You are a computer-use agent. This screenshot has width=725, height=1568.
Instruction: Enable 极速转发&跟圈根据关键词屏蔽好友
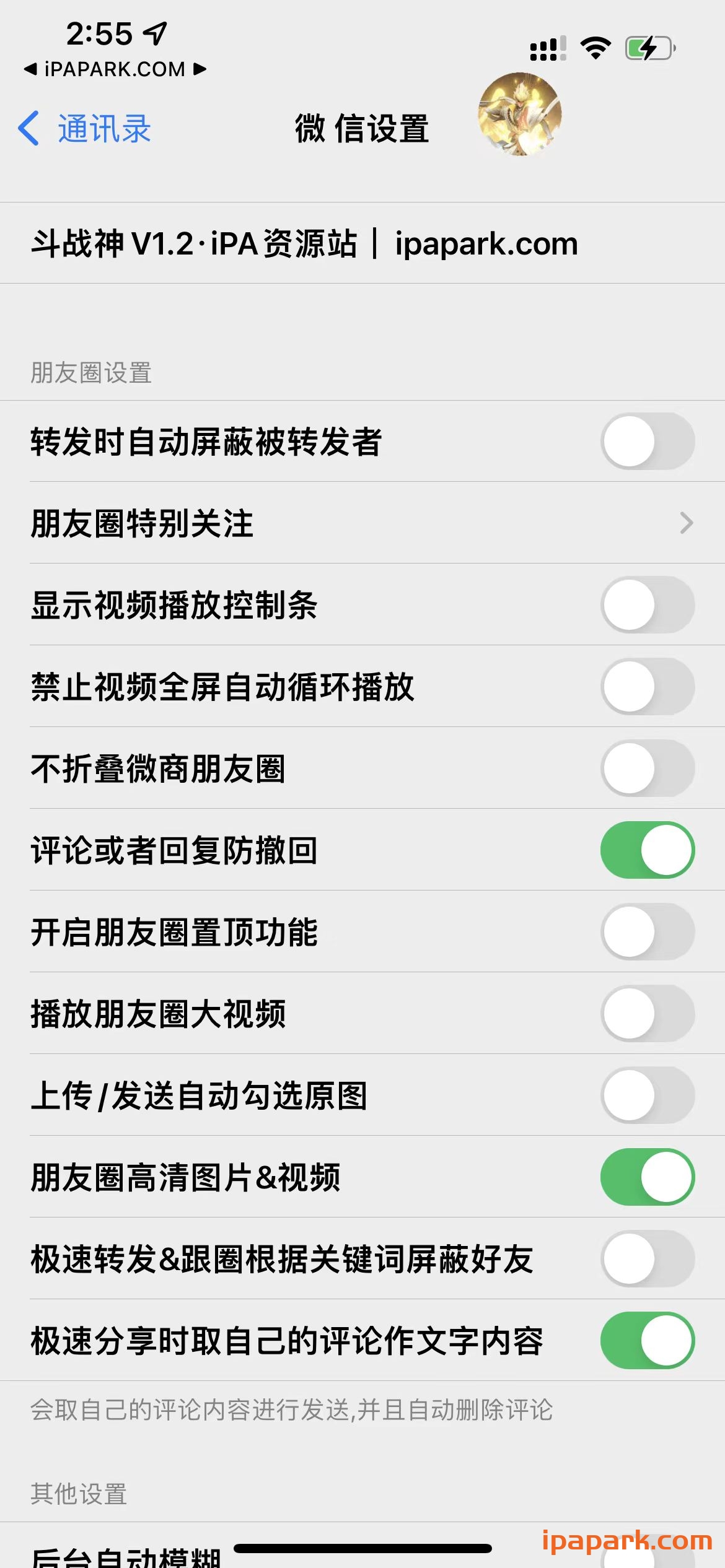click(x=647, y=1259)
